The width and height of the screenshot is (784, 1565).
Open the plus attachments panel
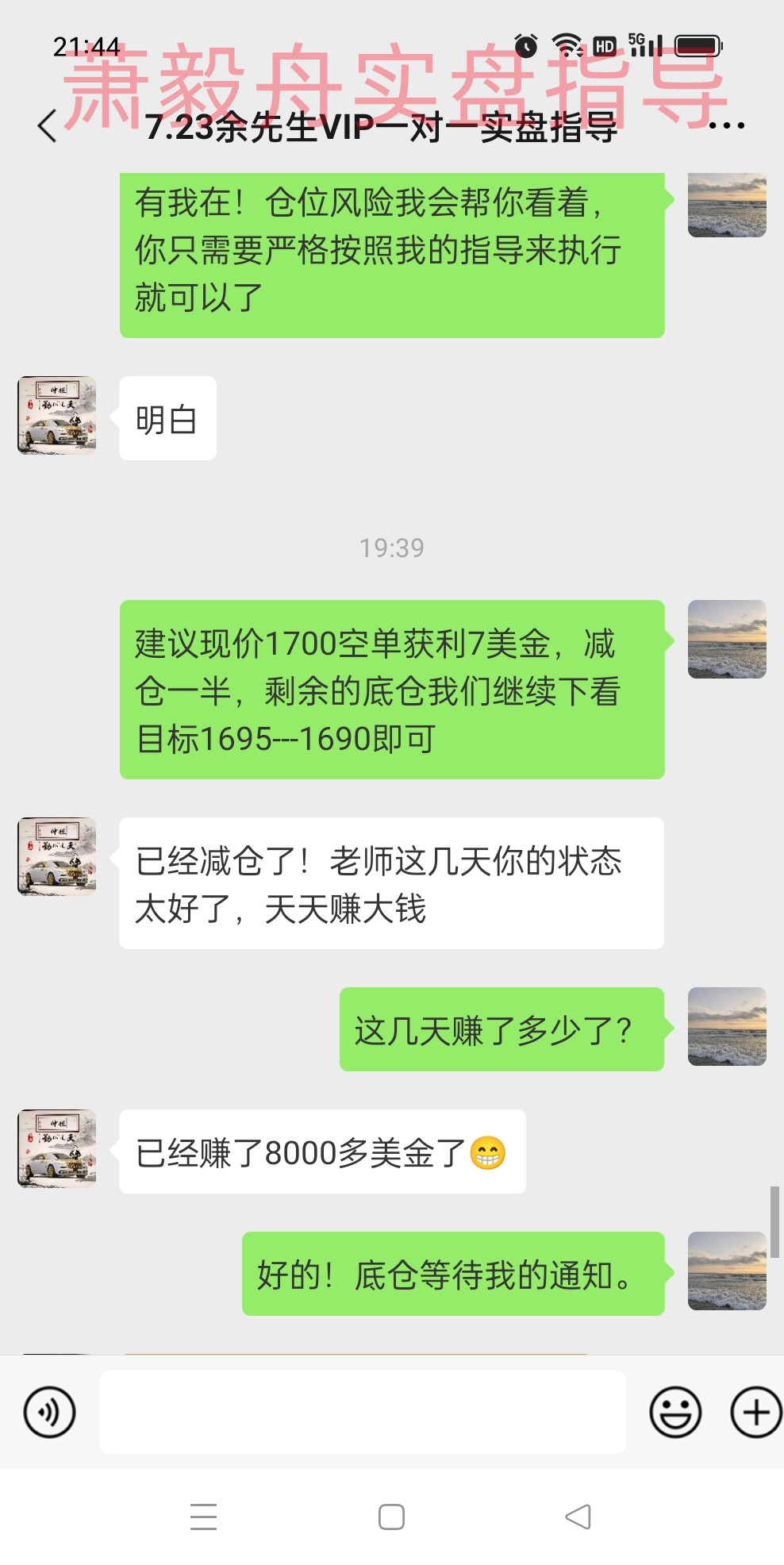[x=755, y=1412]
